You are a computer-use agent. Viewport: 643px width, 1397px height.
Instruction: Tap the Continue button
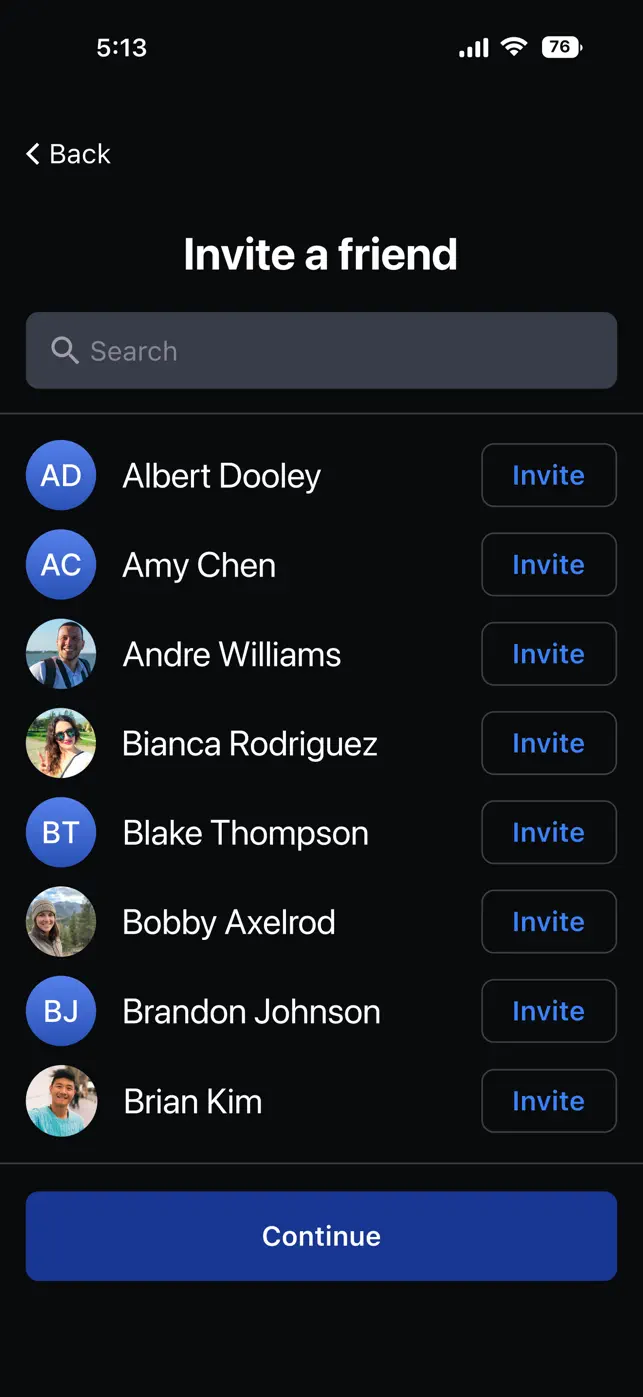tap(321, 1236)
